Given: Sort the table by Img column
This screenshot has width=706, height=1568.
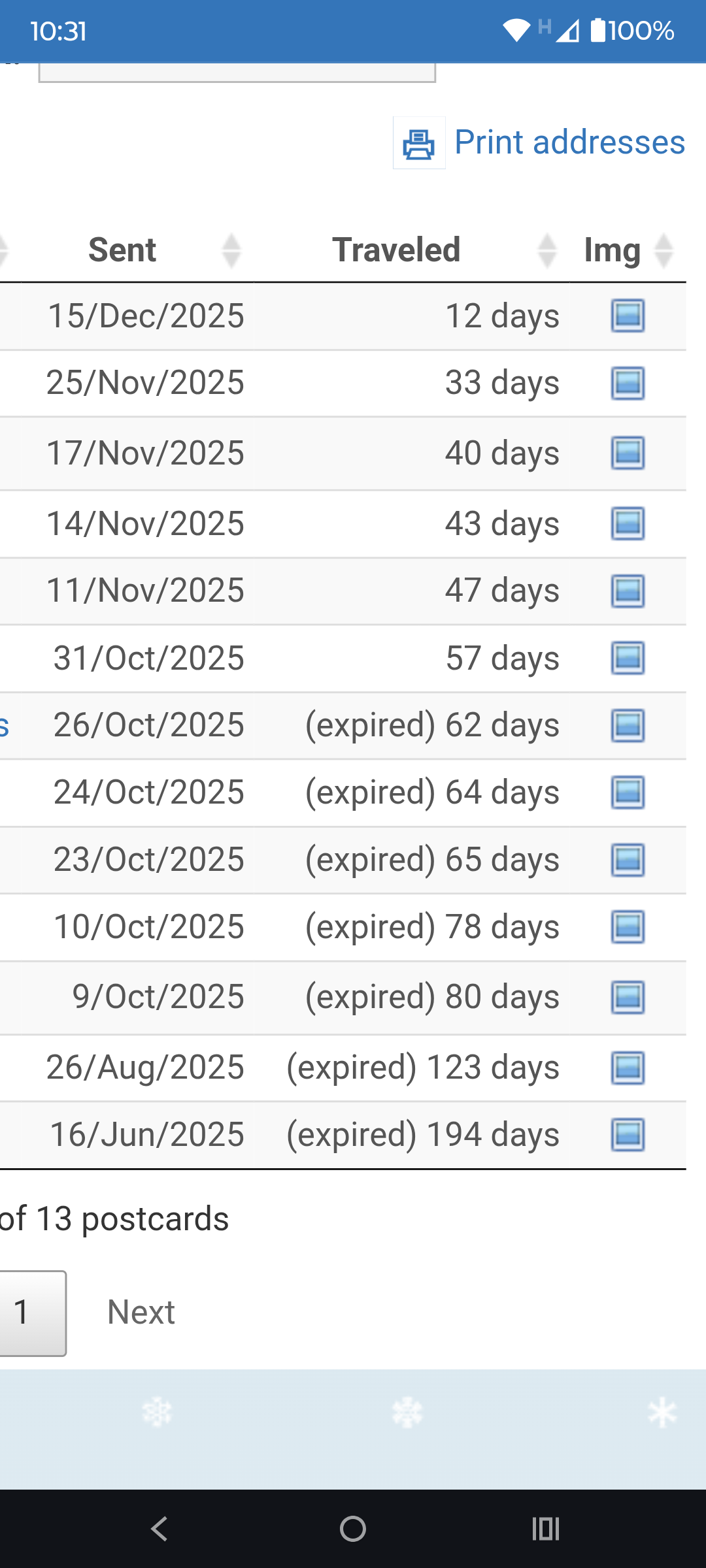Looking at the screenshot, I should point(613,250).
